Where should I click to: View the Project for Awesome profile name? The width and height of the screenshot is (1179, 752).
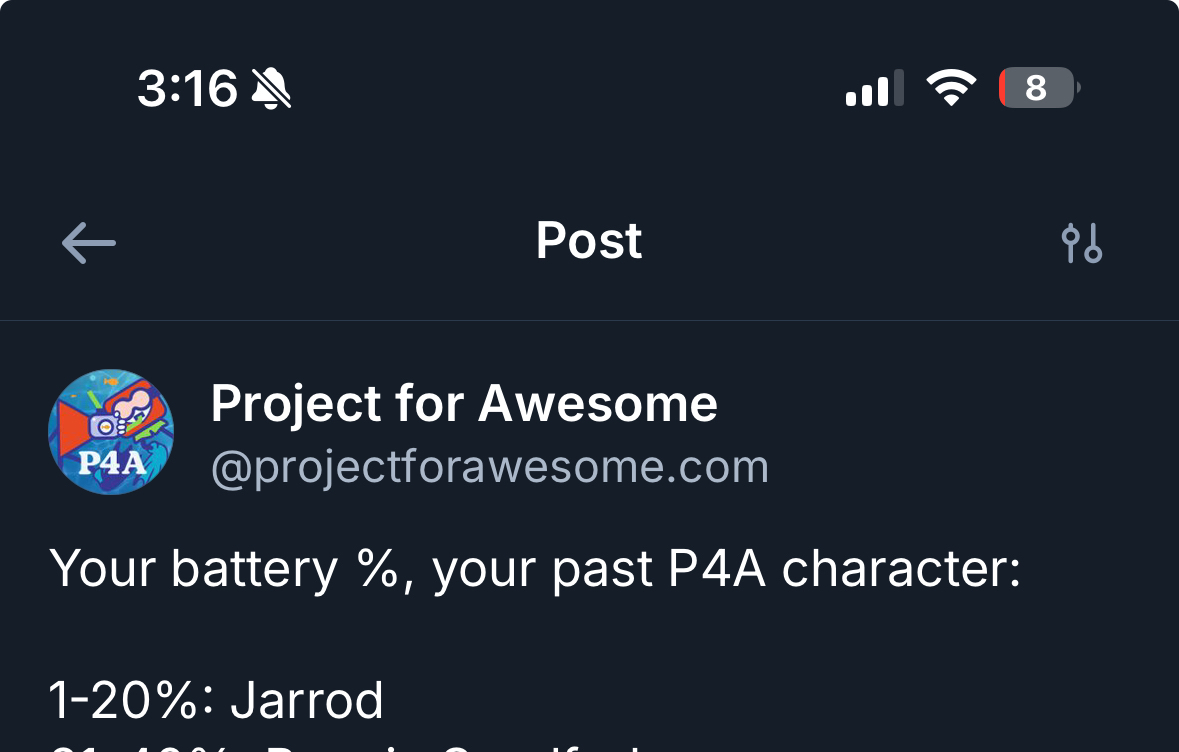pos(464,404)
